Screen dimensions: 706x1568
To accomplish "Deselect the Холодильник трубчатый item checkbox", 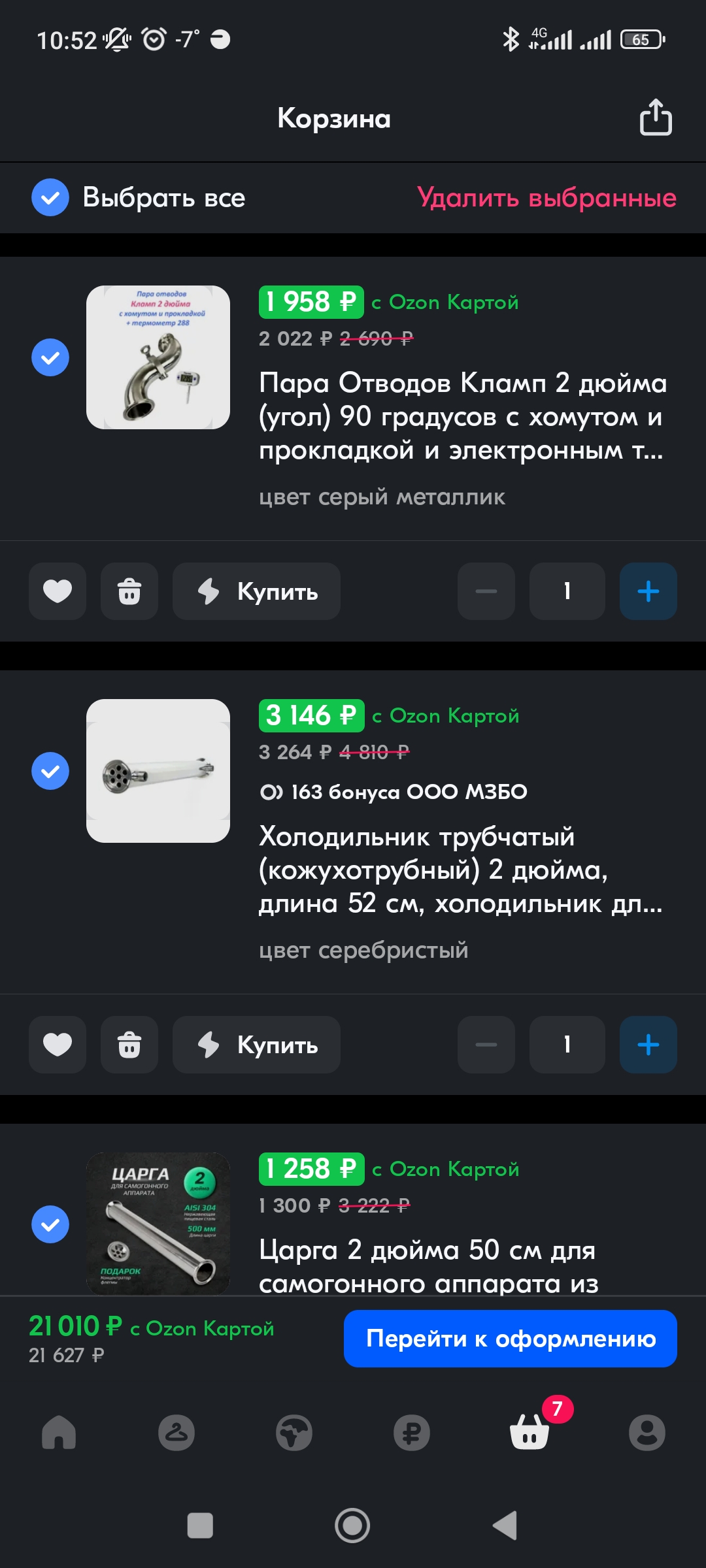I will click(50, 771).
